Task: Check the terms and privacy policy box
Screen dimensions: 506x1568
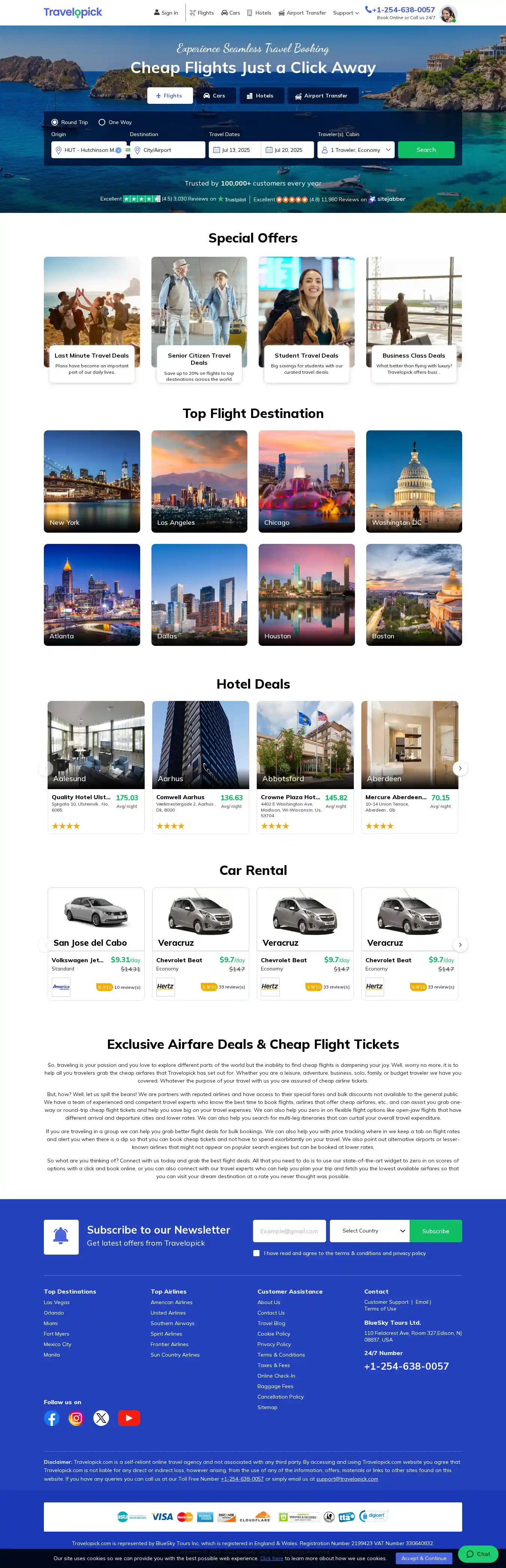Action: tap(256, 1253)
